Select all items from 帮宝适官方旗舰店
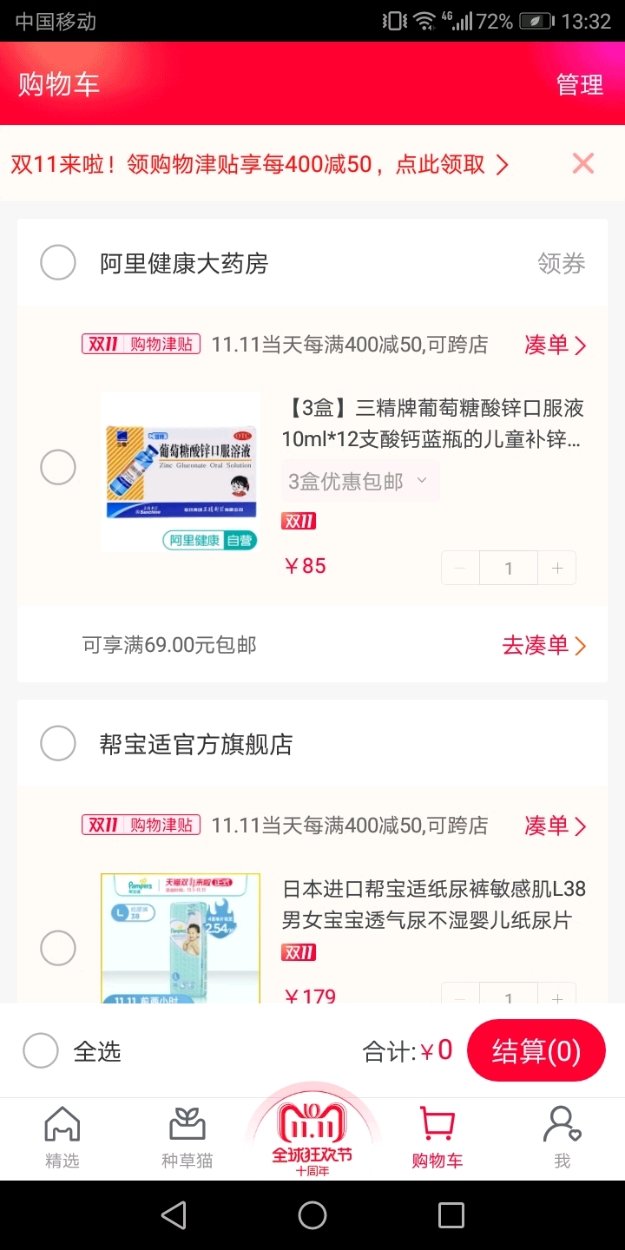 coord(58,743)
